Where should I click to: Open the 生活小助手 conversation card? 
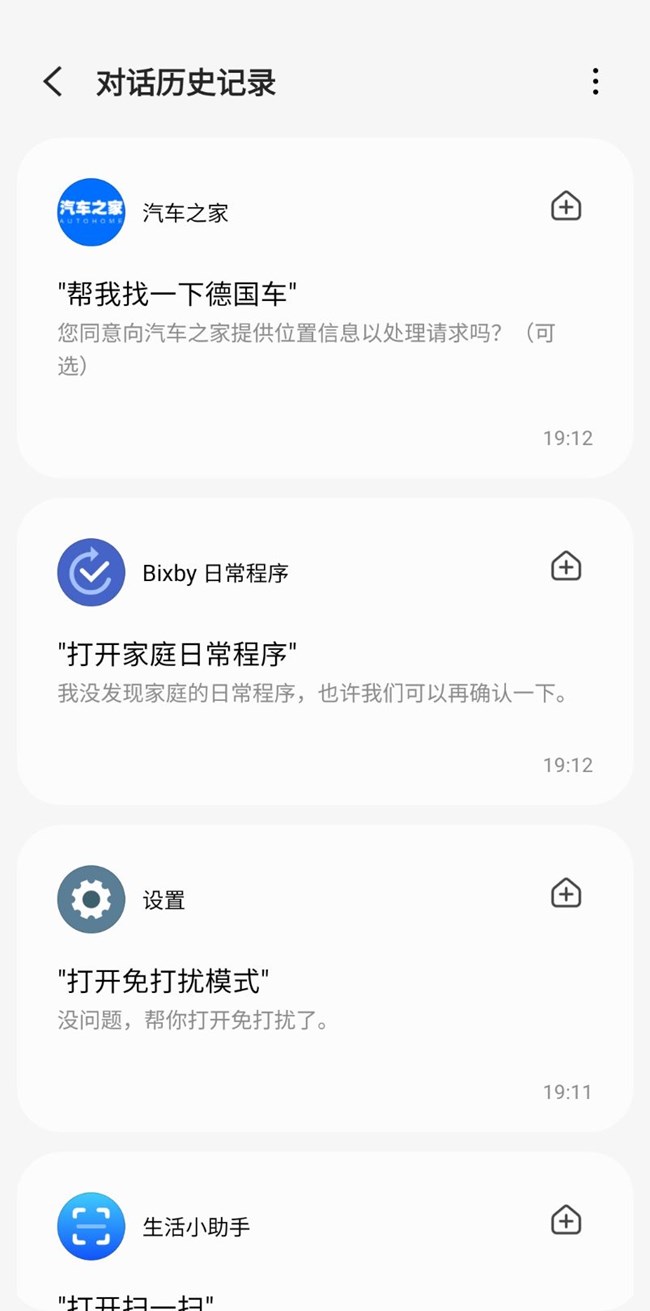pyautogui.click(x=325, y=1231)
